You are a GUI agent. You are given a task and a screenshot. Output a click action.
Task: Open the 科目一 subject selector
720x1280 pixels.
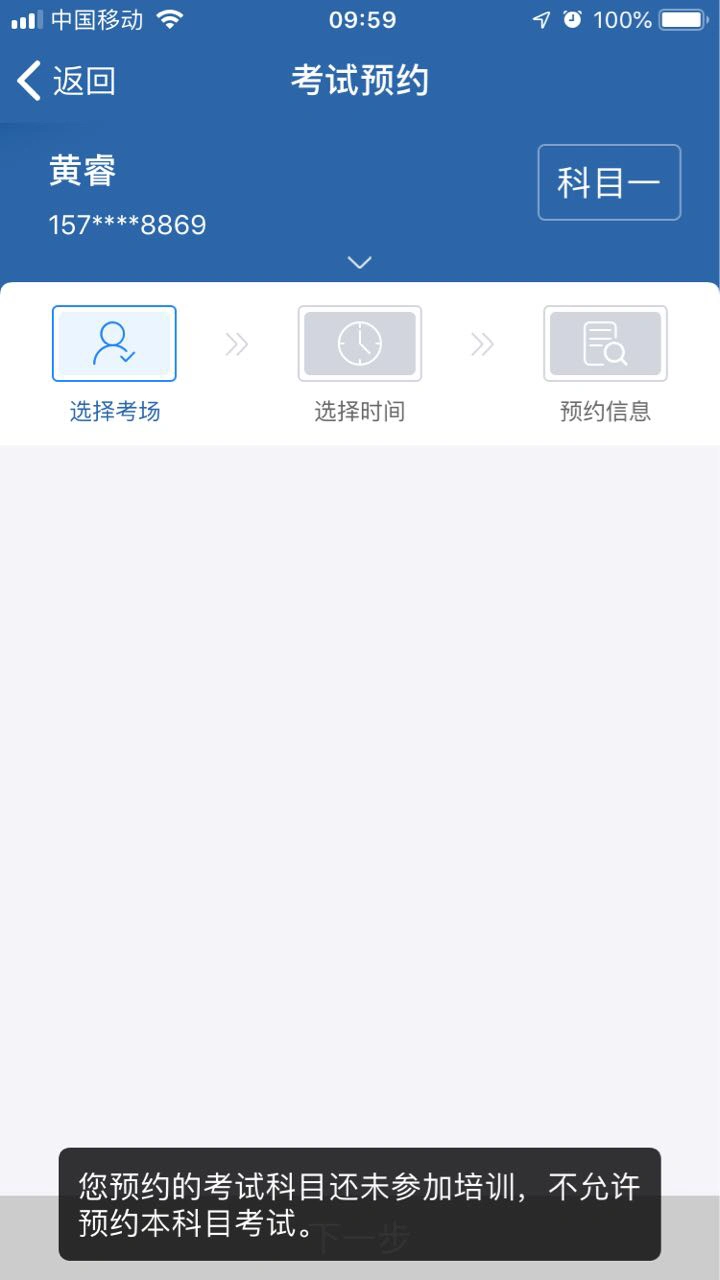coord(609,182)
